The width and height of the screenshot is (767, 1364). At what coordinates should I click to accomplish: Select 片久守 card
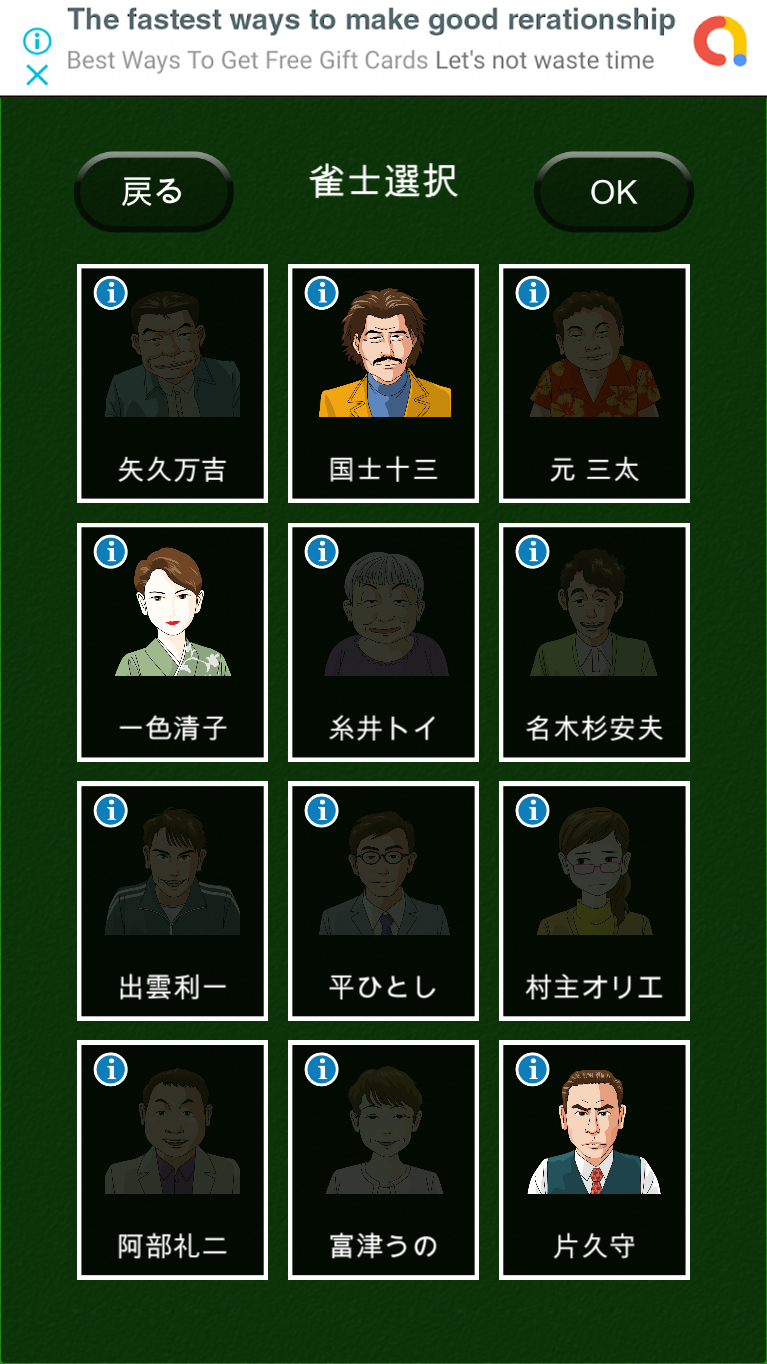(x=594, y=1161)
